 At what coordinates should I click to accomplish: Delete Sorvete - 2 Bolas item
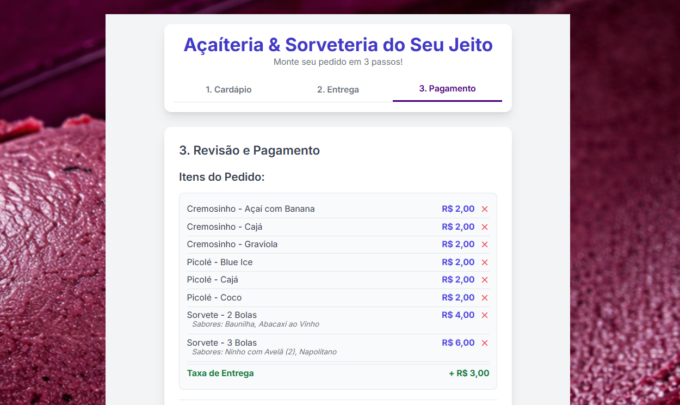click(485, 315)
